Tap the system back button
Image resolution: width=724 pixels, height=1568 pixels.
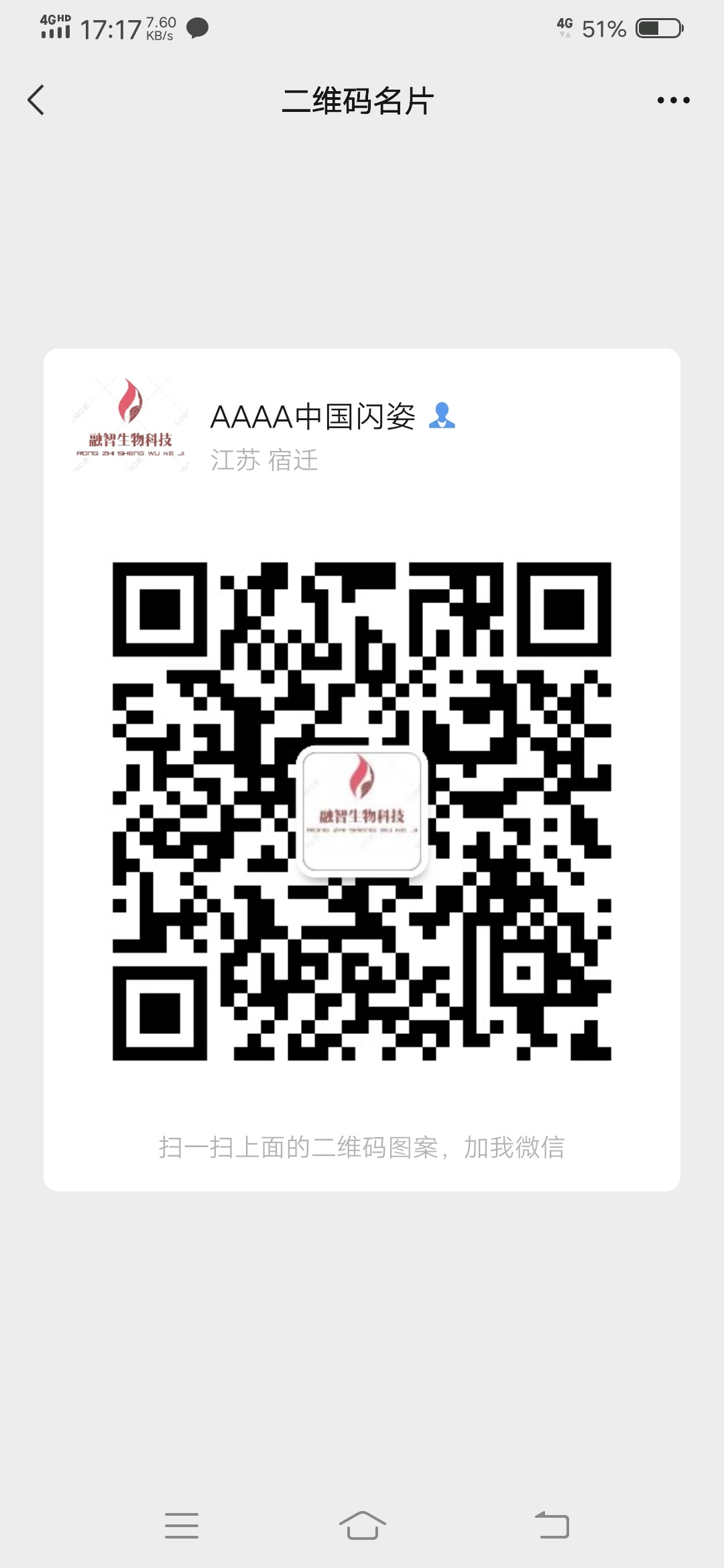(552, 1525)
